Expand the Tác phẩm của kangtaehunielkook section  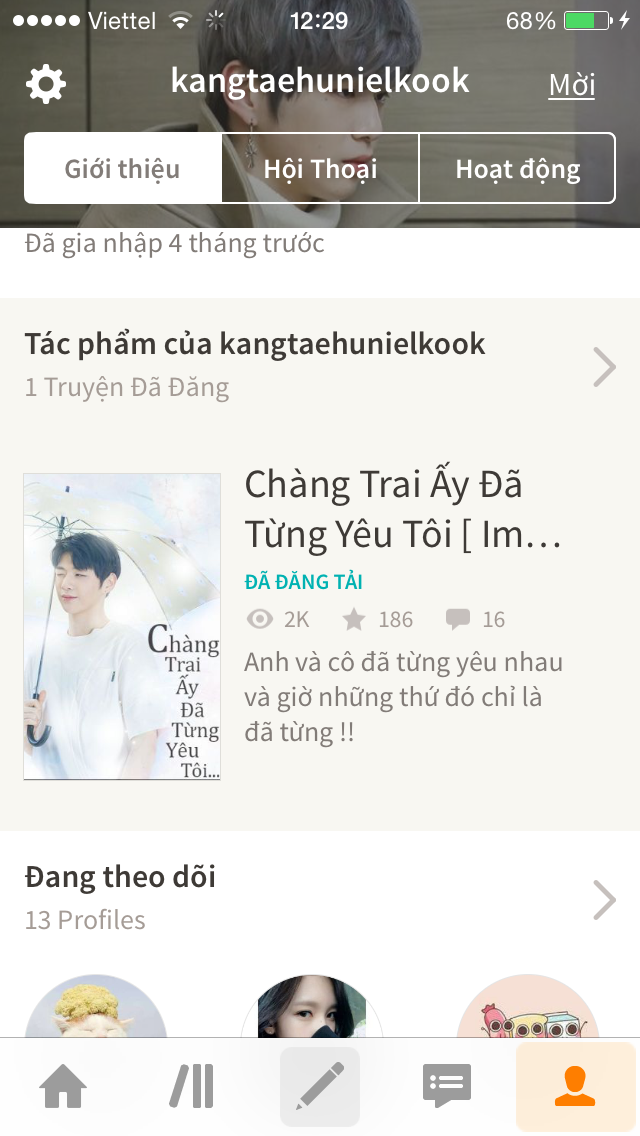(x=604, y=367)
